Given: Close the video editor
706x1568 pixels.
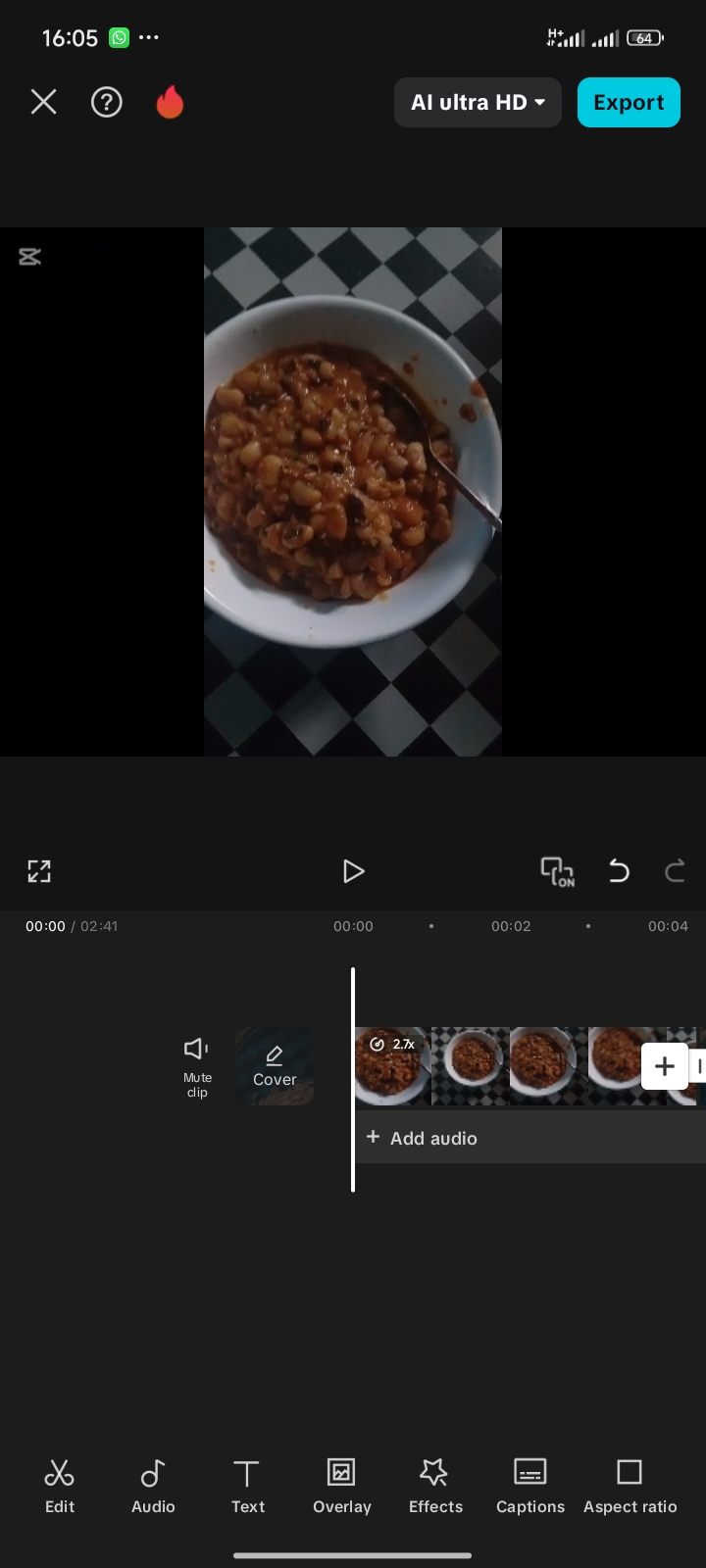Looking at the screenshot, I should click(43, 102).
